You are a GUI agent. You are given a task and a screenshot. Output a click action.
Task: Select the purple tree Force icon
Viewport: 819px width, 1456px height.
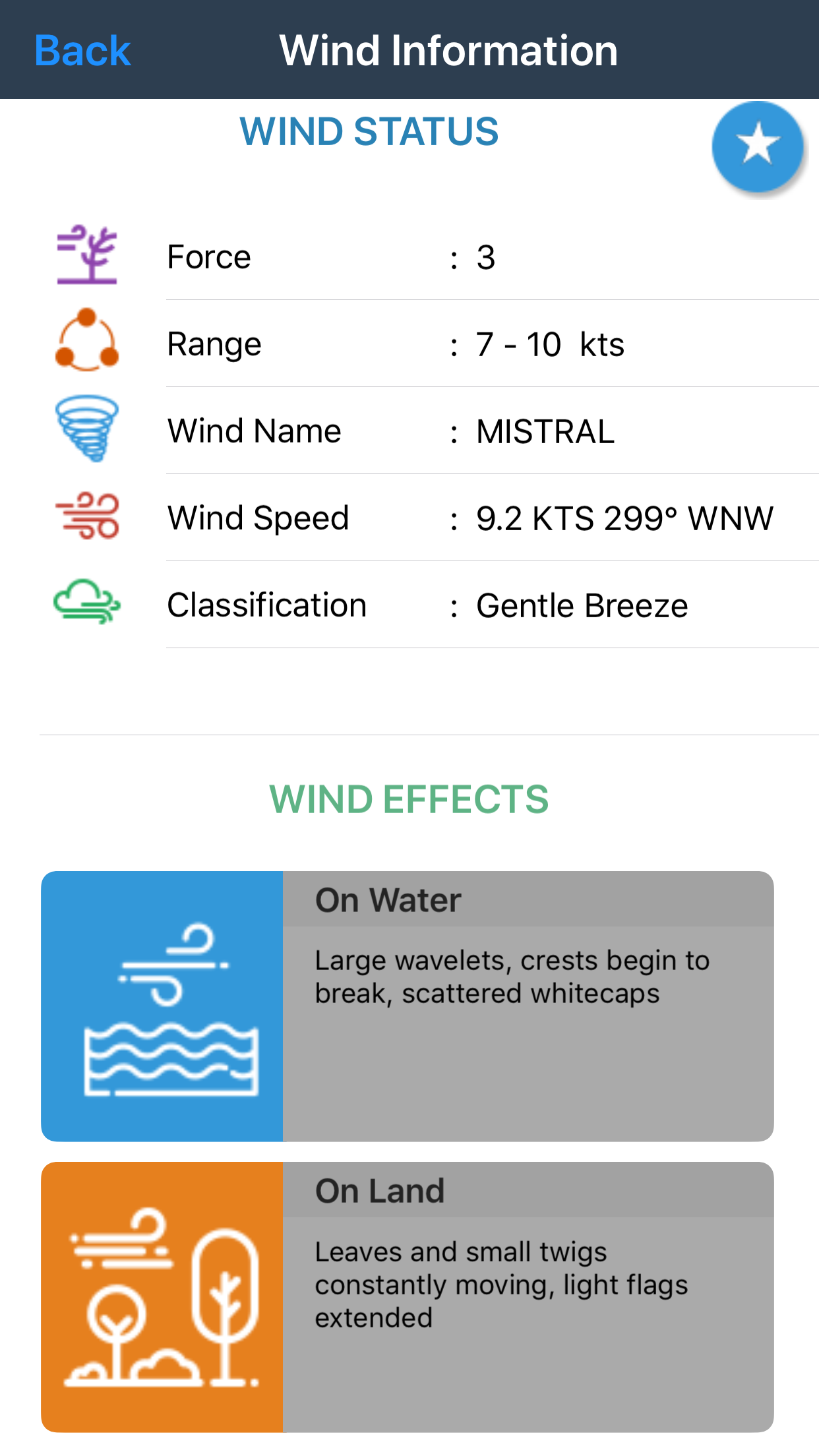click(87, 257)
